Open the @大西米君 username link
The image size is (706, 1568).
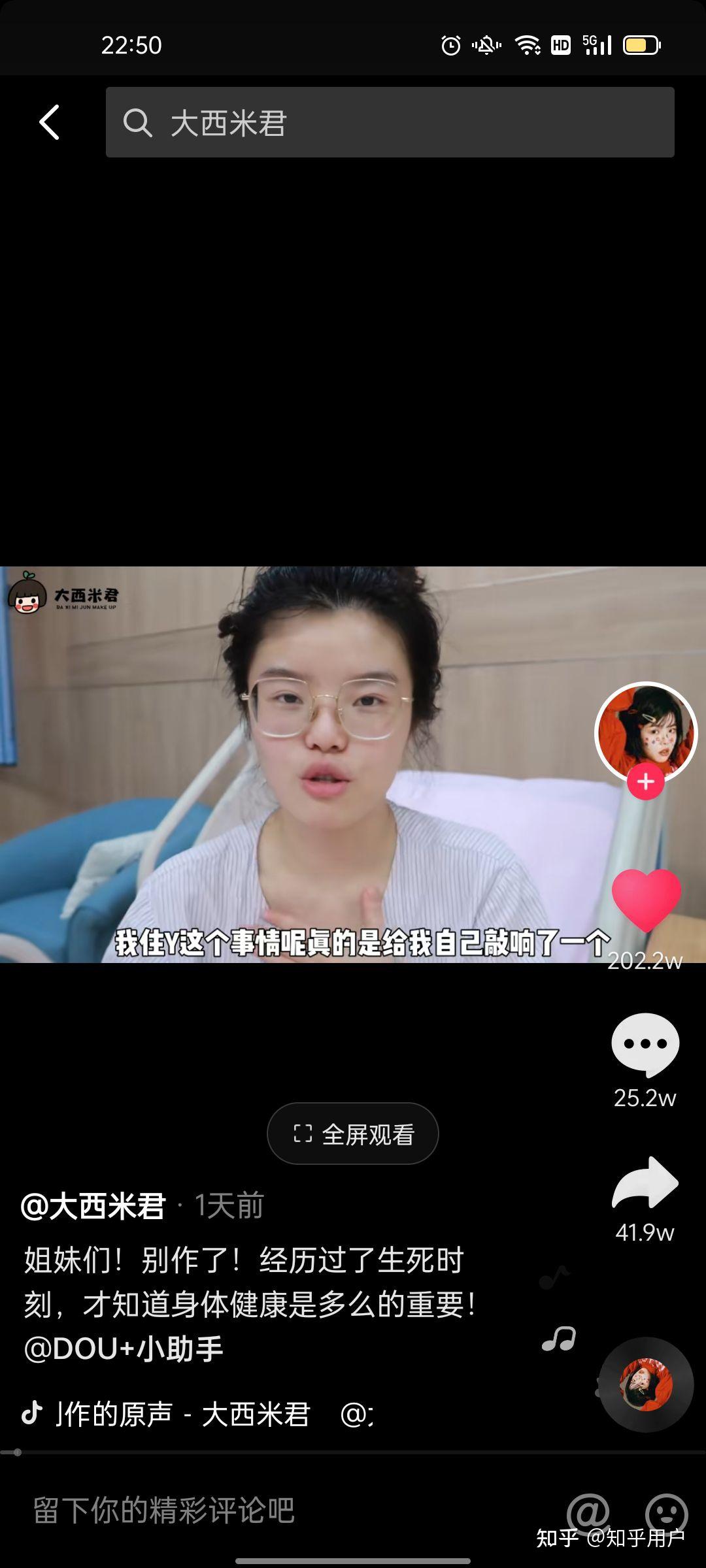coord(93,1206)
